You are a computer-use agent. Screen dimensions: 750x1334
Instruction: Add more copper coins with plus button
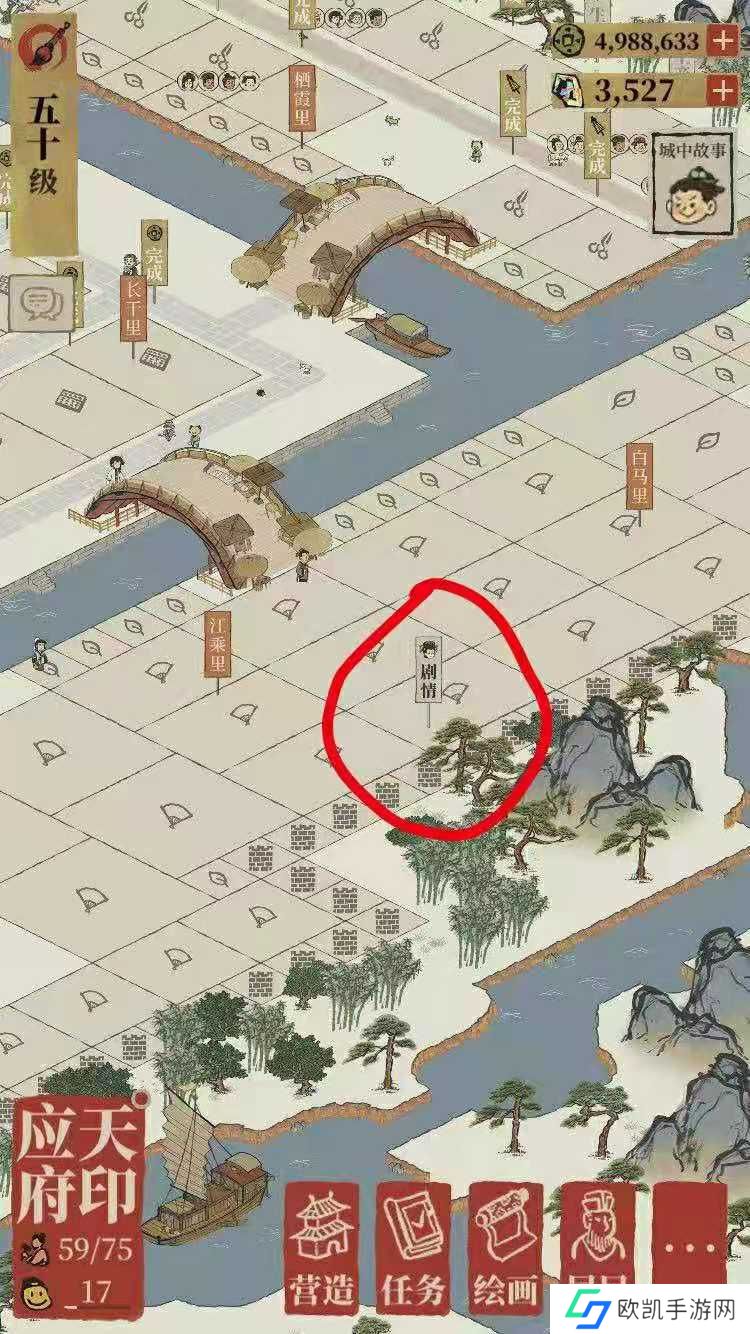[722, 41]
